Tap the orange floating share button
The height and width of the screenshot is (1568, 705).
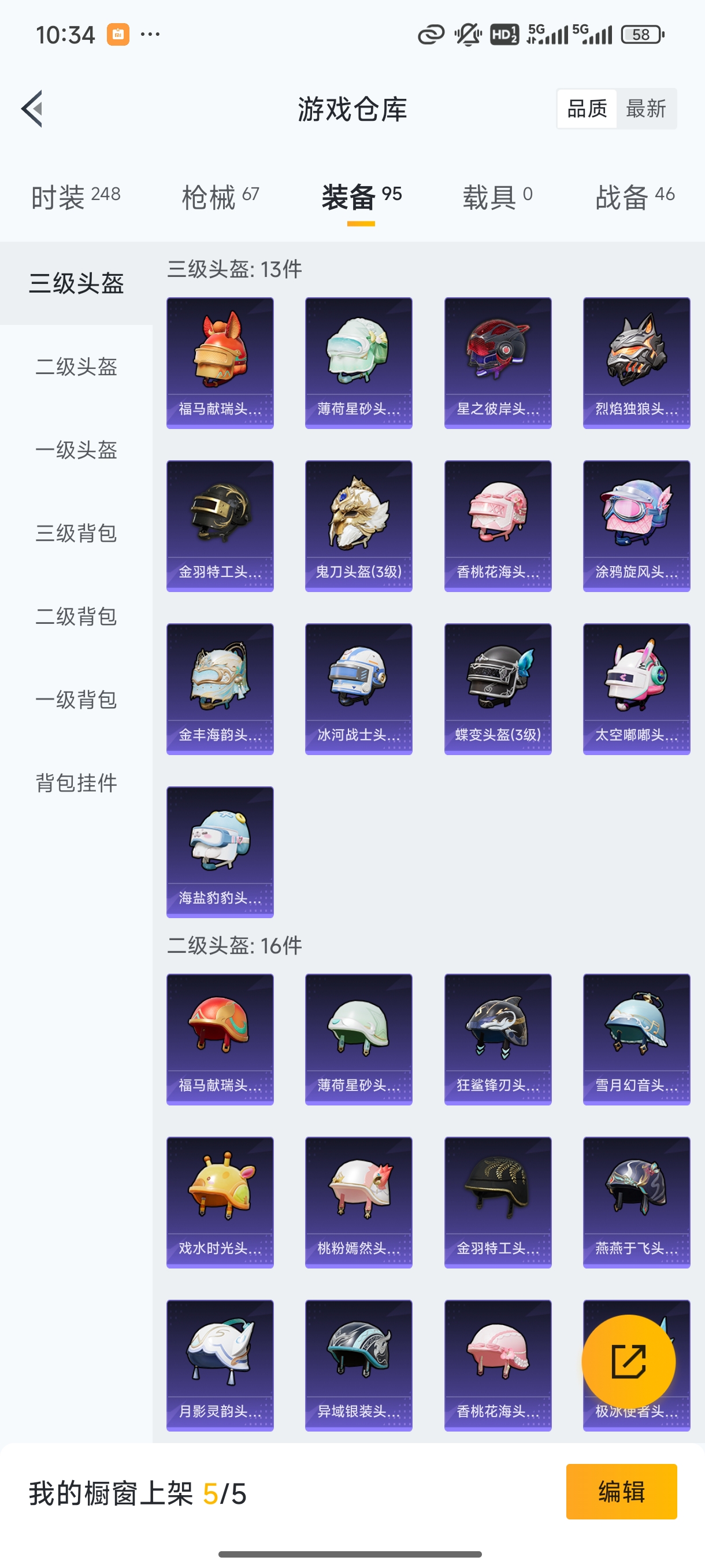click(628, 1362)
